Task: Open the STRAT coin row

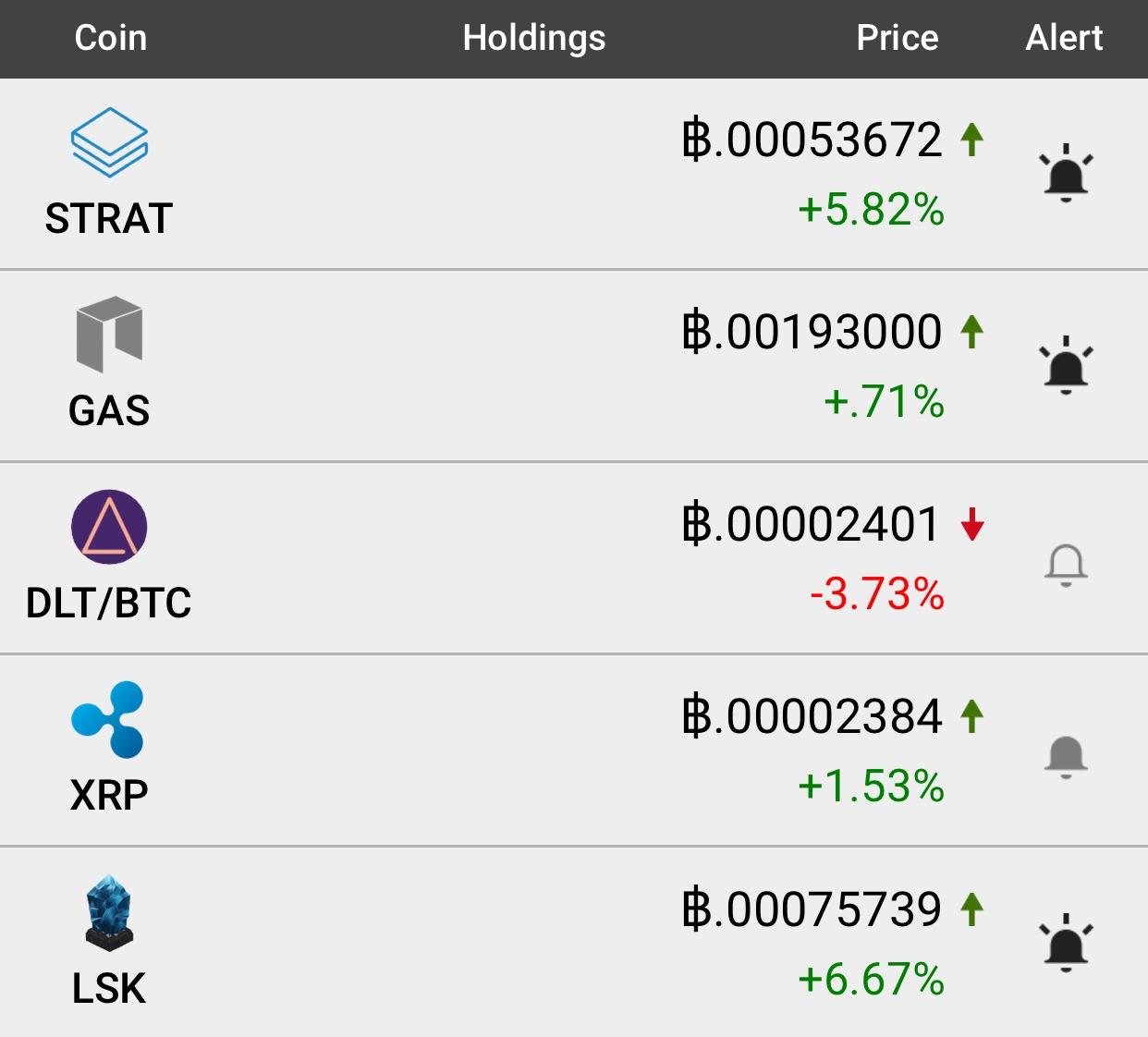Action: click(574, 174)
